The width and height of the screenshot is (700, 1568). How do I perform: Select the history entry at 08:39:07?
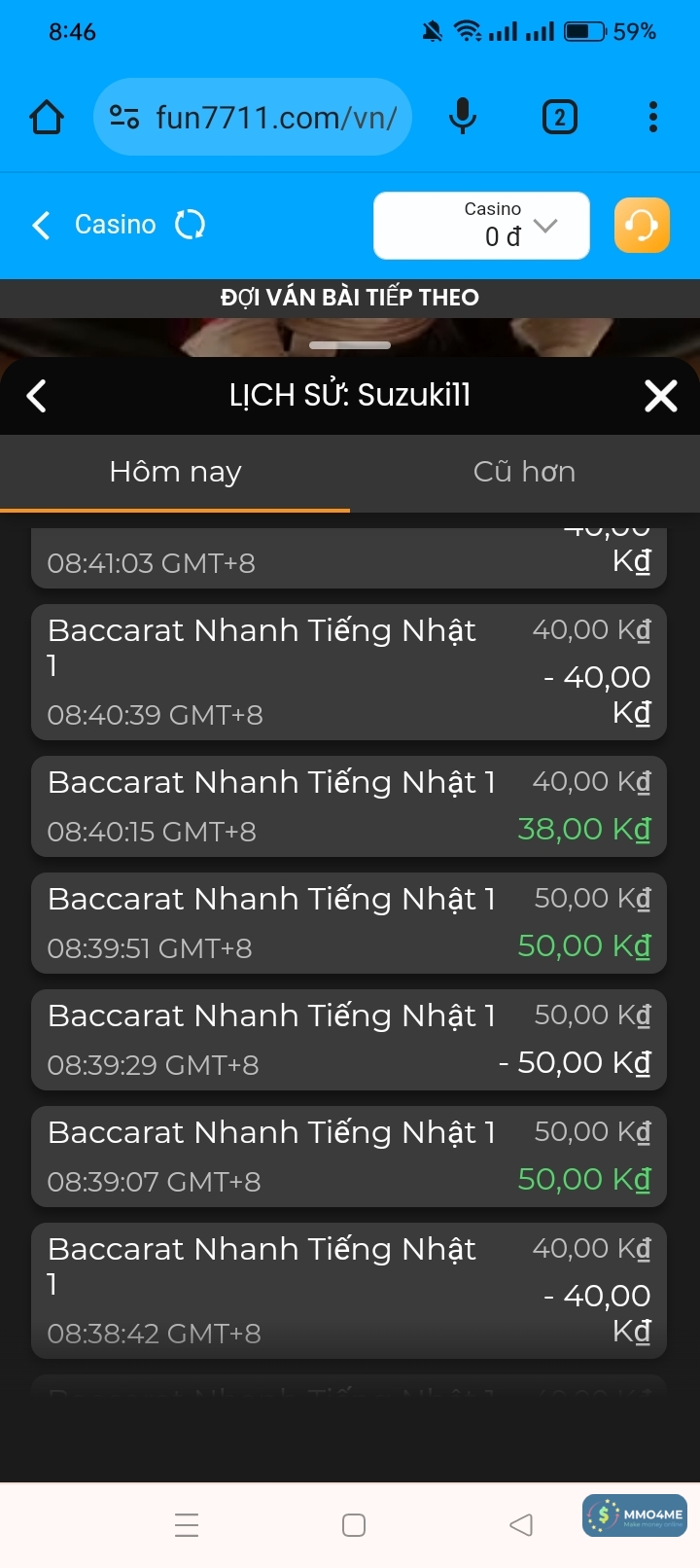pyautogui.click(x=348, y=1157)
